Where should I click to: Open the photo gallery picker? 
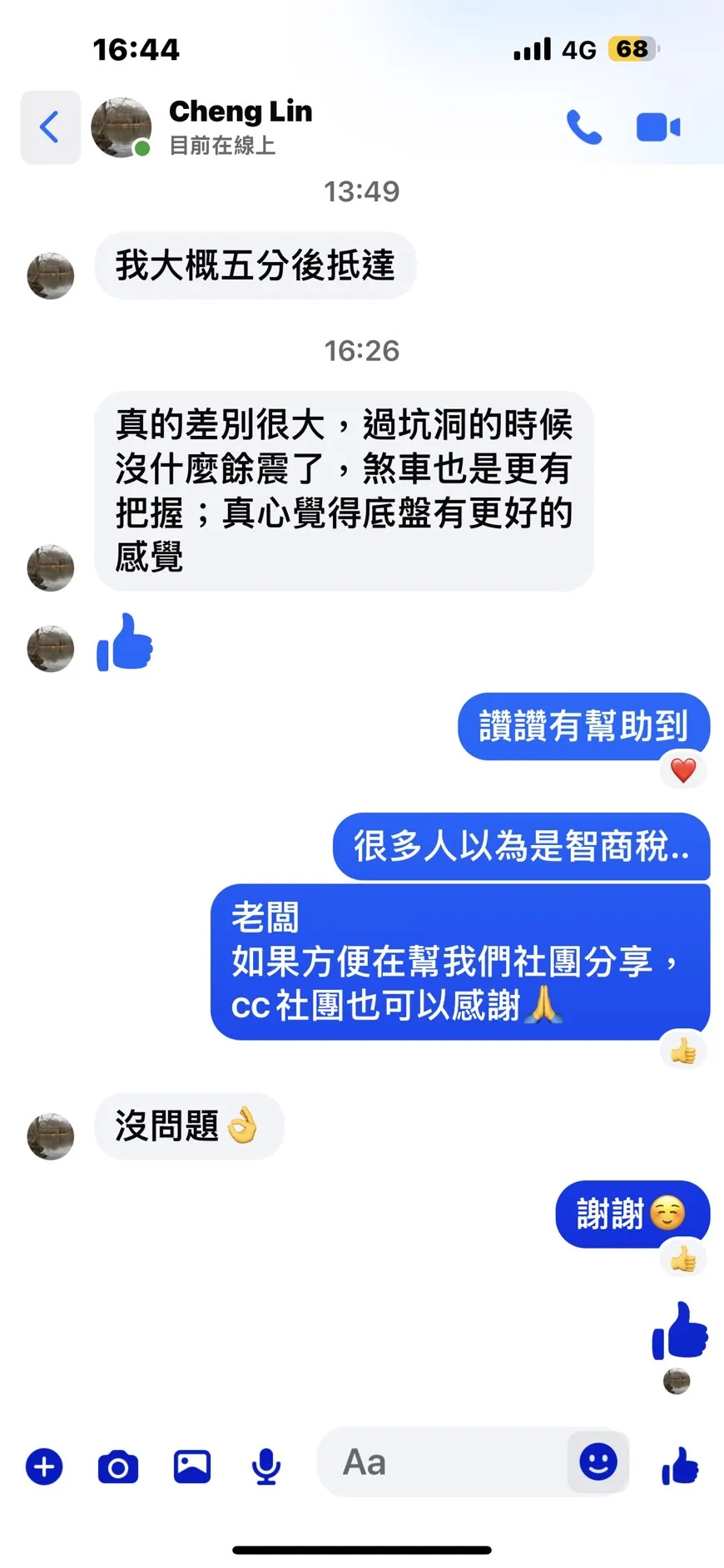coord(192,1466)
